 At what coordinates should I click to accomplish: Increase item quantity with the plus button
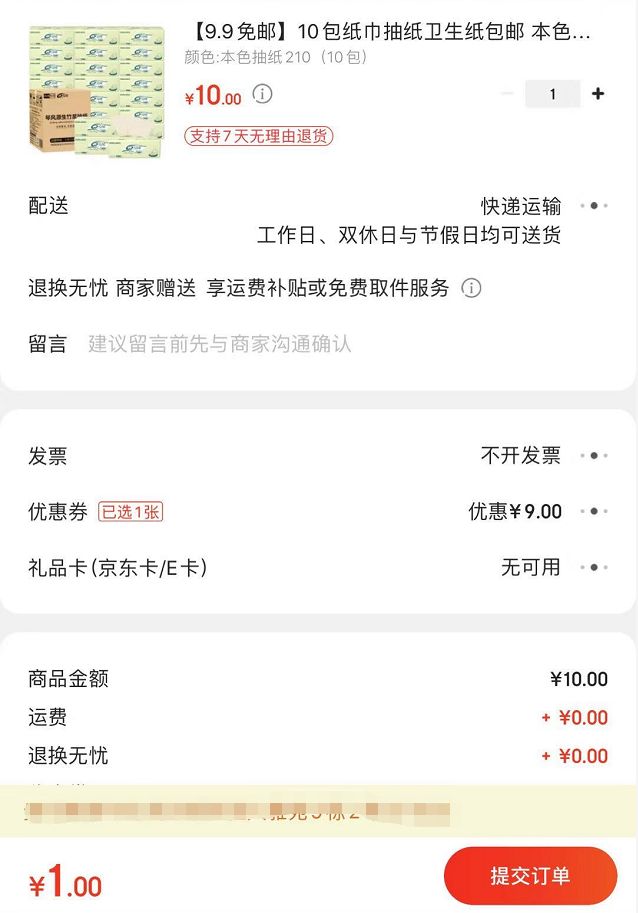point(598,94)
